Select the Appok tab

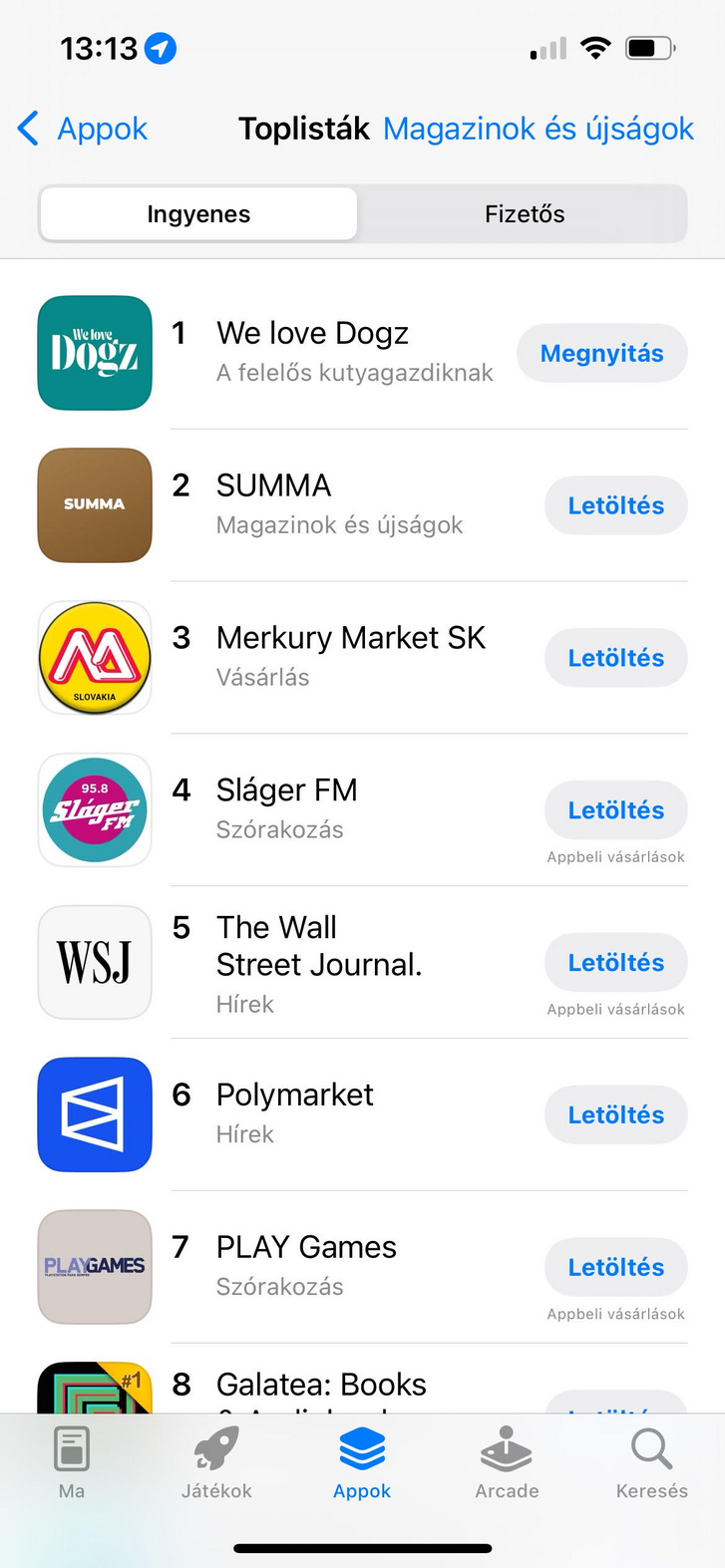[x=362, y=1462]
